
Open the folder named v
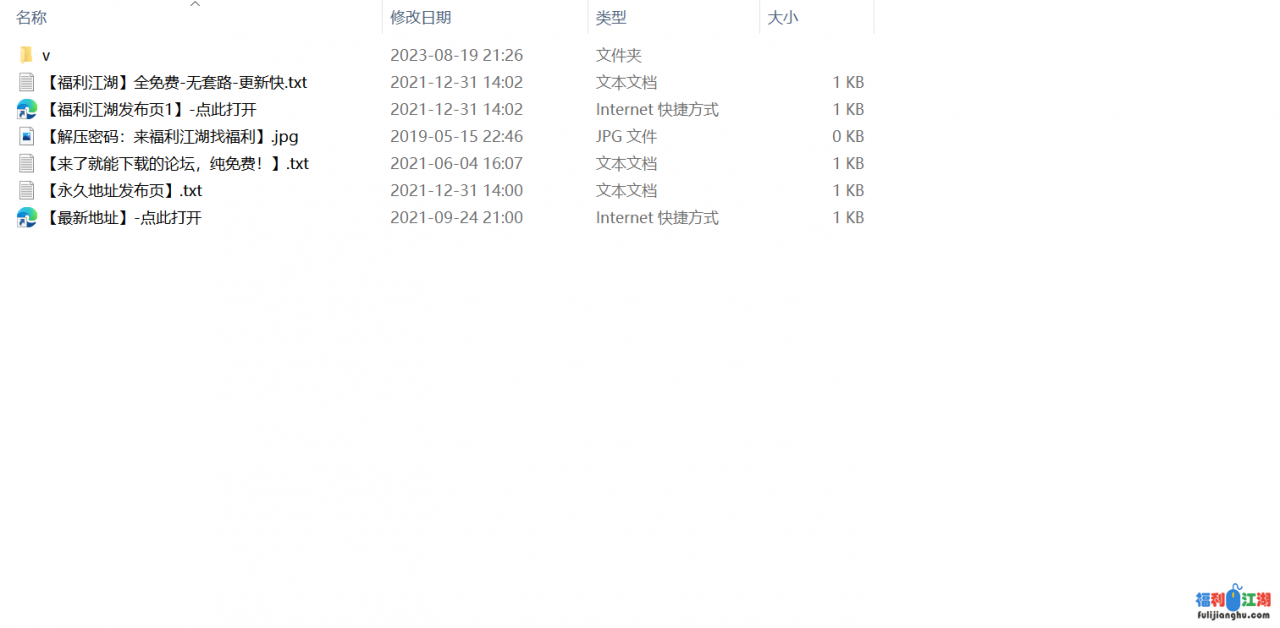click(x=46, y=55)
